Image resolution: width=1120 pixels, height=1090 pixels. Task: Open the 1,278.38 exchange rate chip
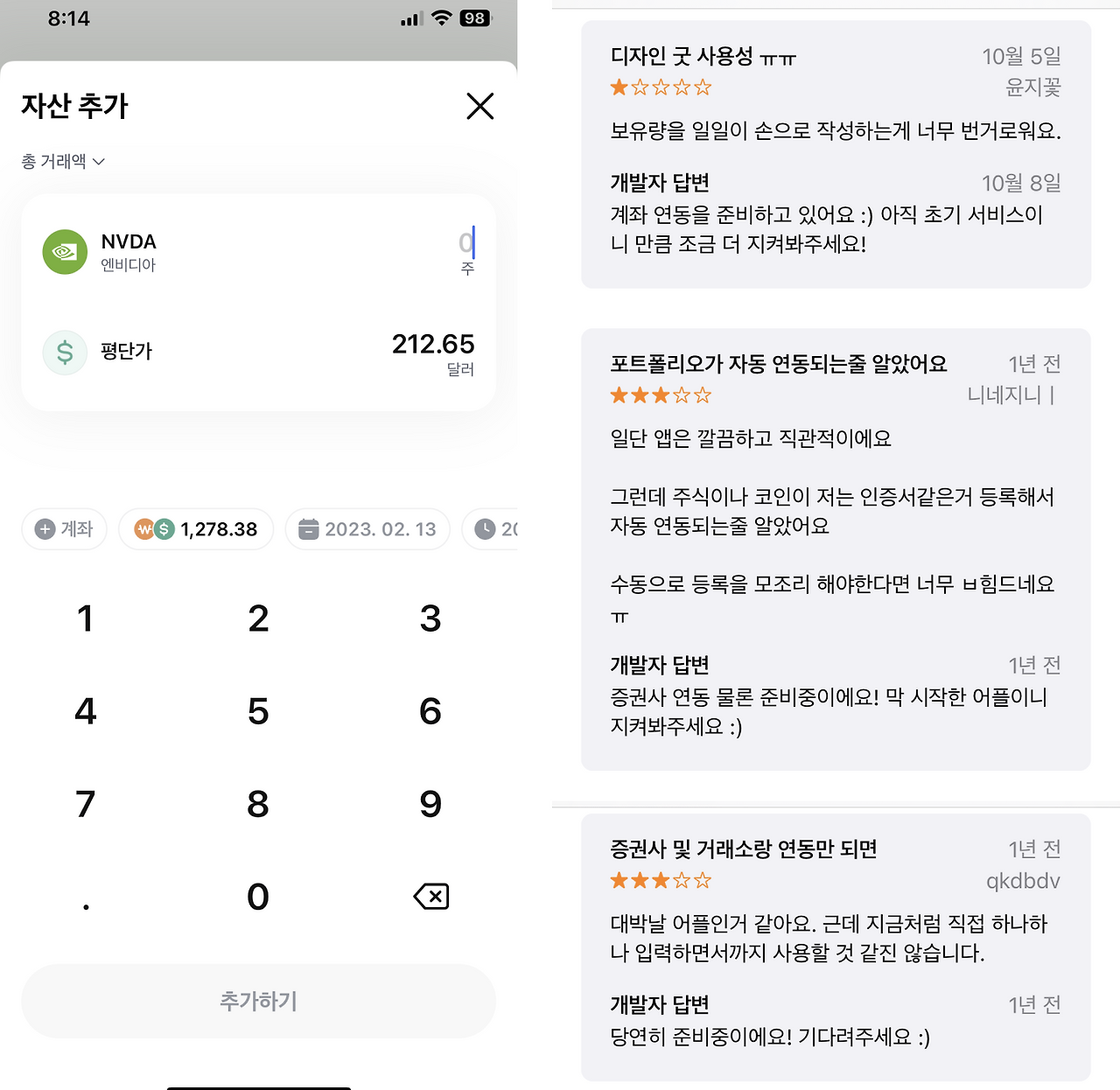pos(196,529)
